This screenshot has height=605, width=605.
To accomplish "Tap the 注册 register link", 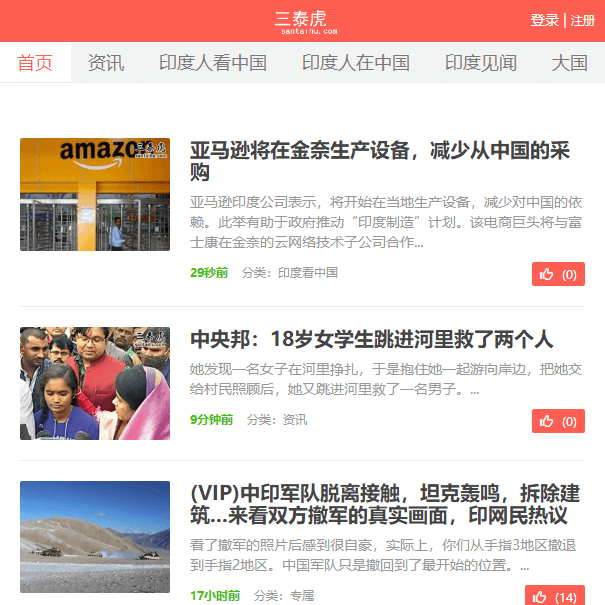I will 583,20.
